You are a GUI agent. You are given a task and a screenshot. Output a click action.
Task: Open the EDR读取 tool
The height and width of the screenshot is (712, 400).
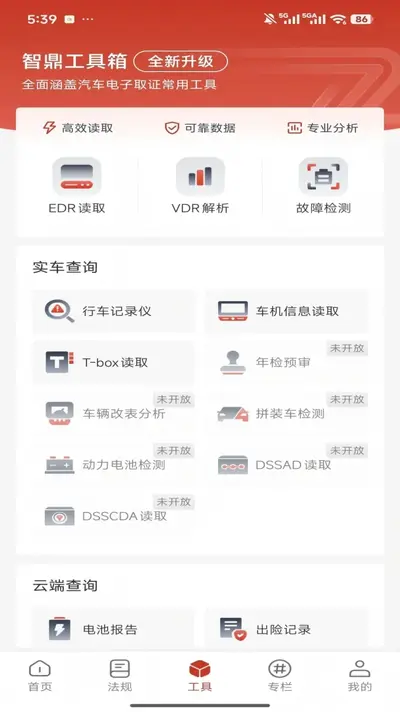click(x=77, y=187)
